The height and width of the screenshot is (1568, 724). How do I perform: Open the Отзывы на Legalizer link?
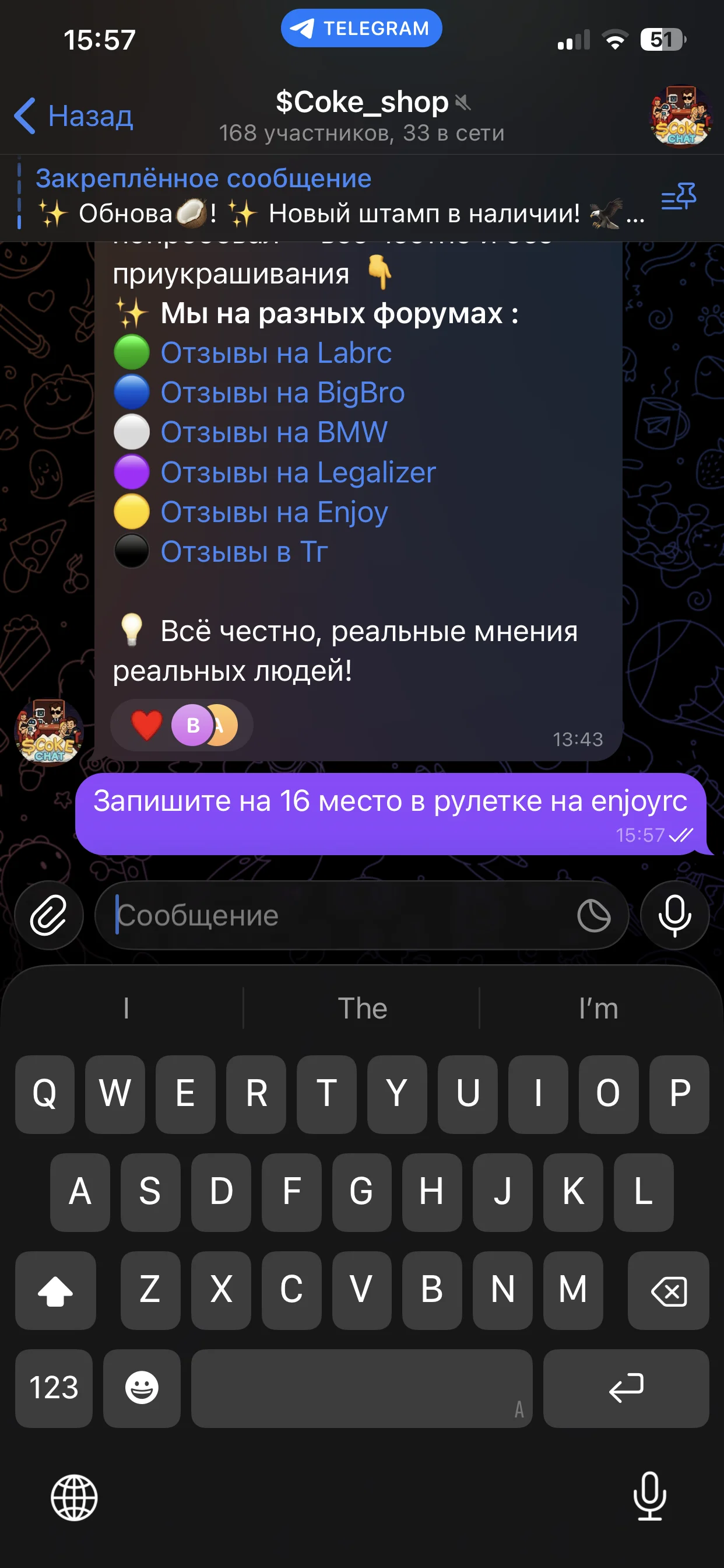click(x=298, y=473)
